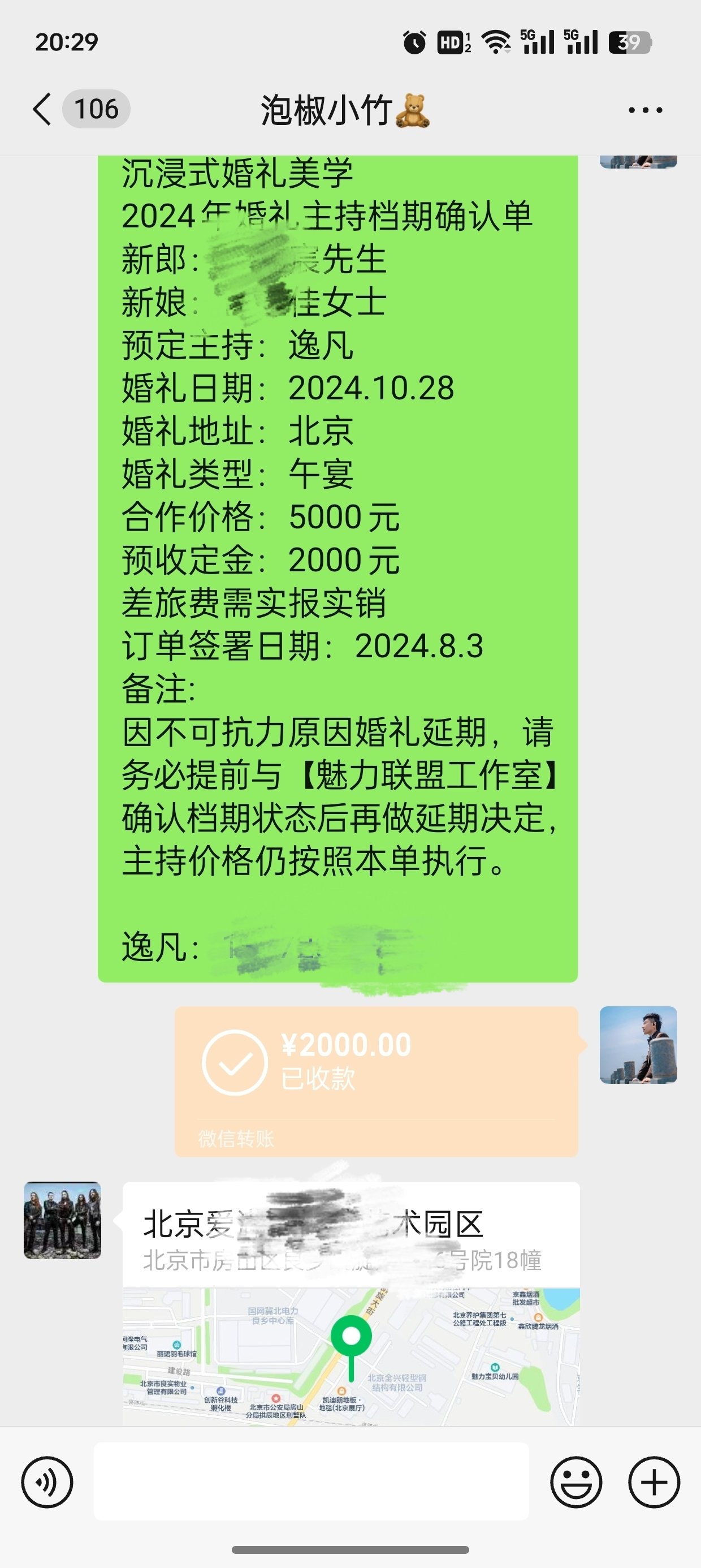
Task: Tap the message text input field
Action: tap(311, 1481)
